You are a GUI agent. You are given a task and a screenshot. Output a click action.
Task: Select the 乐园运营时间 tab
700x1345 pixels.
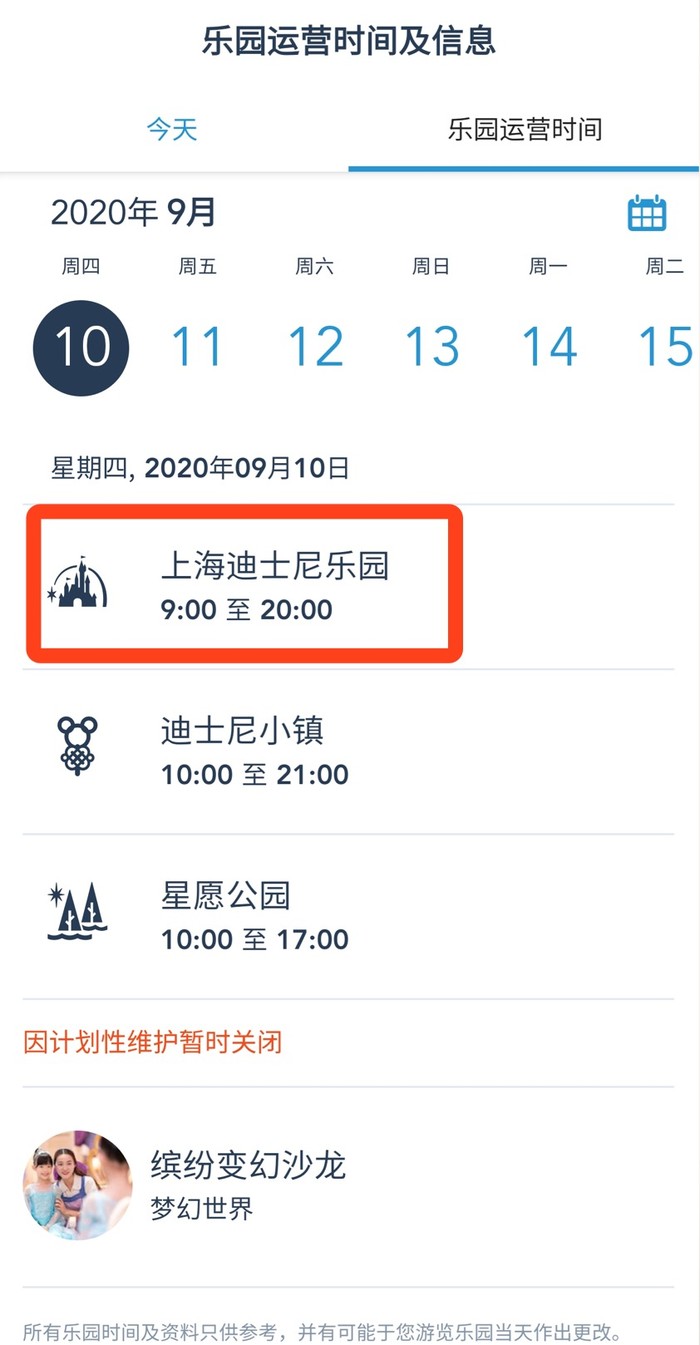524,130
